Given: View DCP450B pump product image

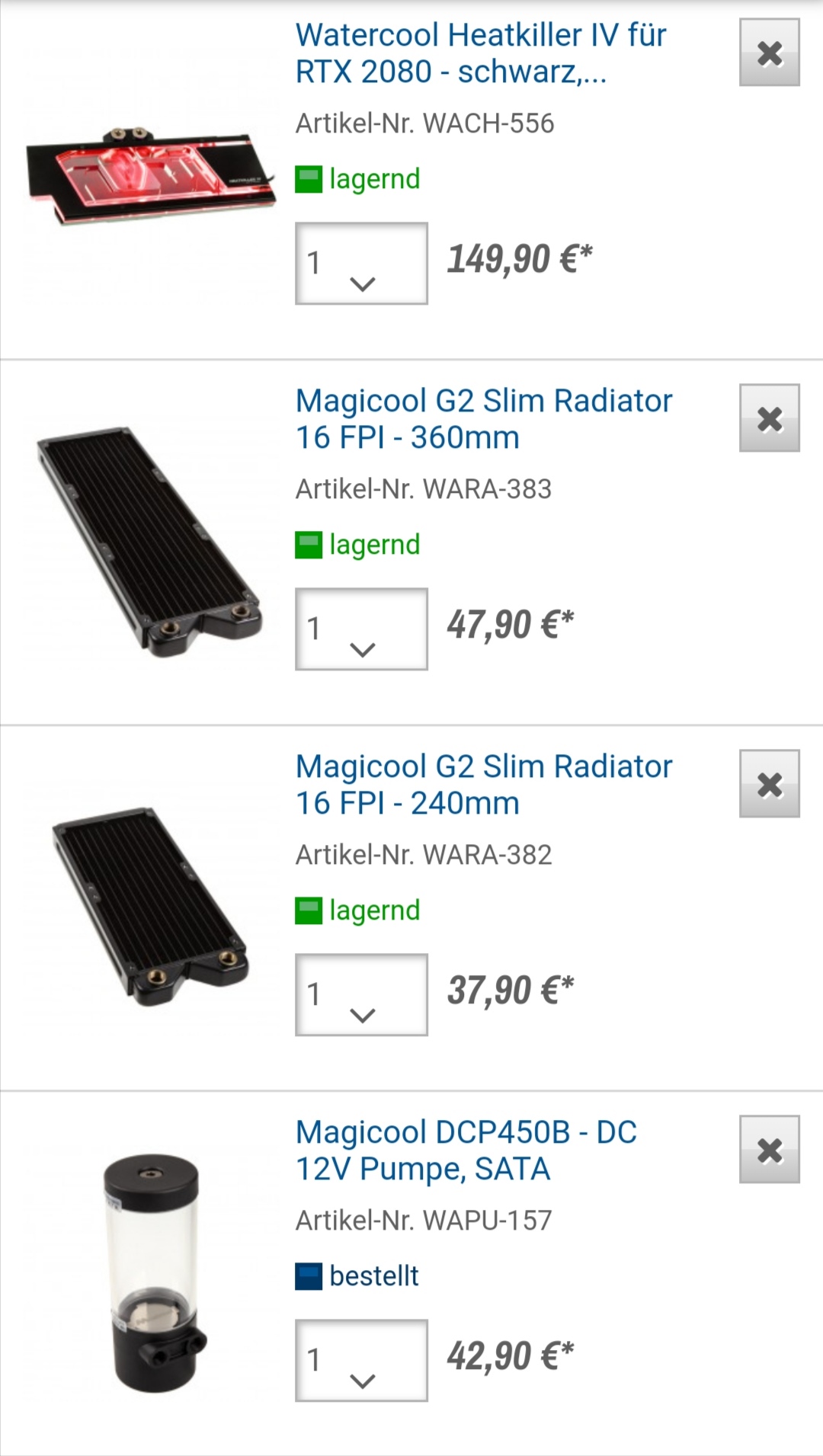Looking at the screenshot, I should (152, 1272).
